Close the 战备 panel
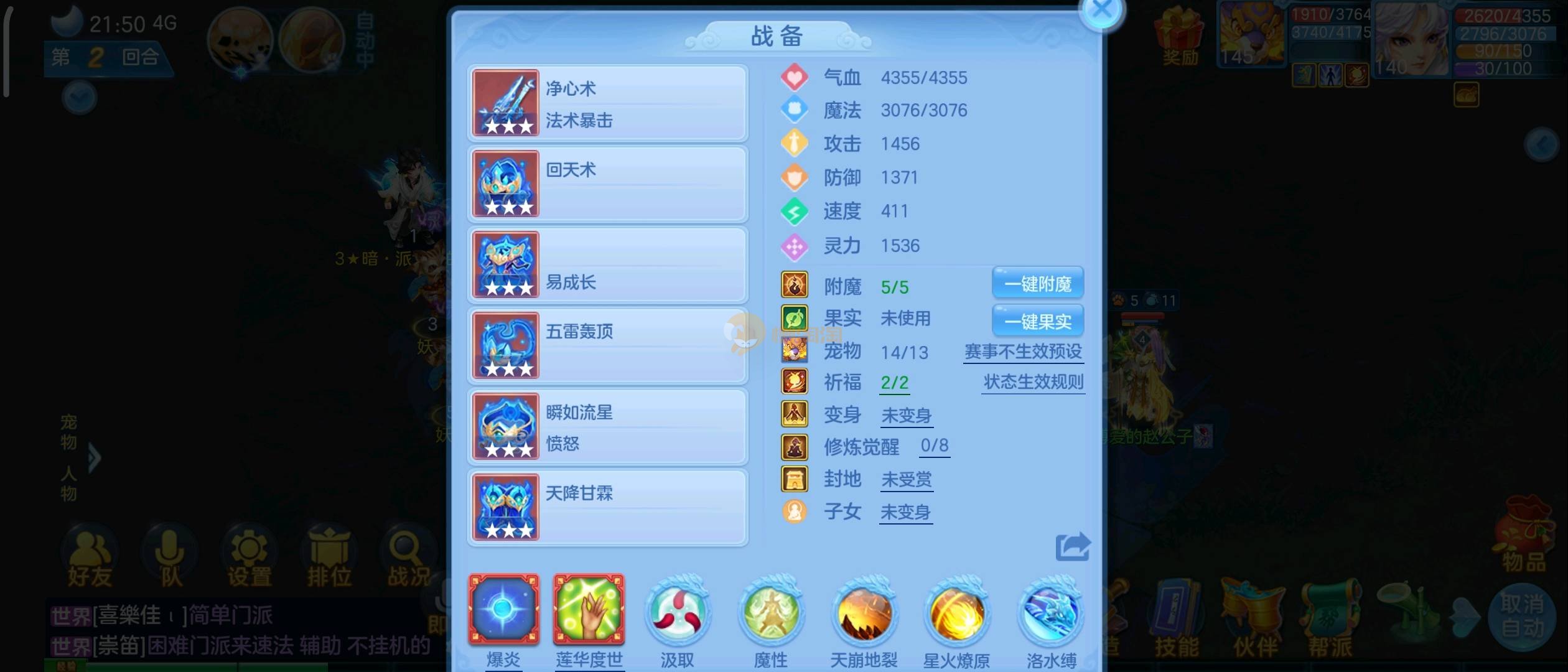1568x672 pixels. click(x=1101, y=10)
